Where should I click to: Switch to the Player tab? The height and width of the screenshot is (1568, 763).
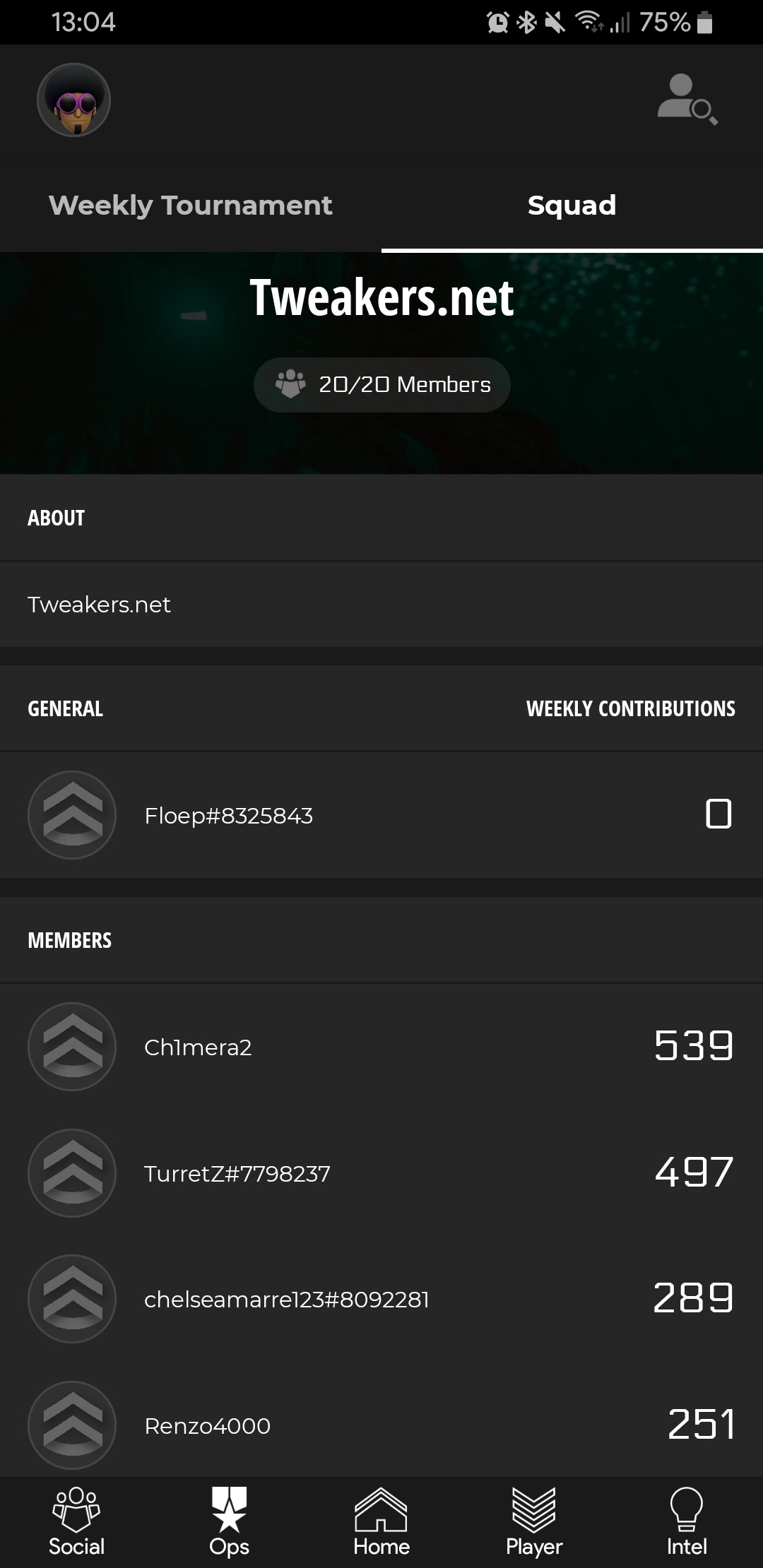coord(534,1523)
